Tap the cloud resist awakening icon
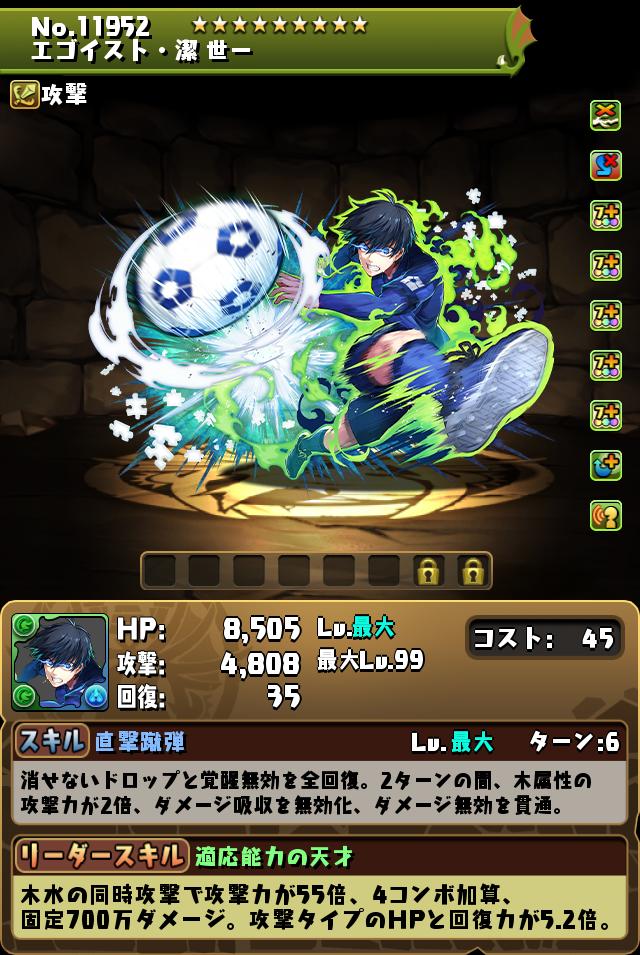This screenshot has width=640, height=955. 605,116
